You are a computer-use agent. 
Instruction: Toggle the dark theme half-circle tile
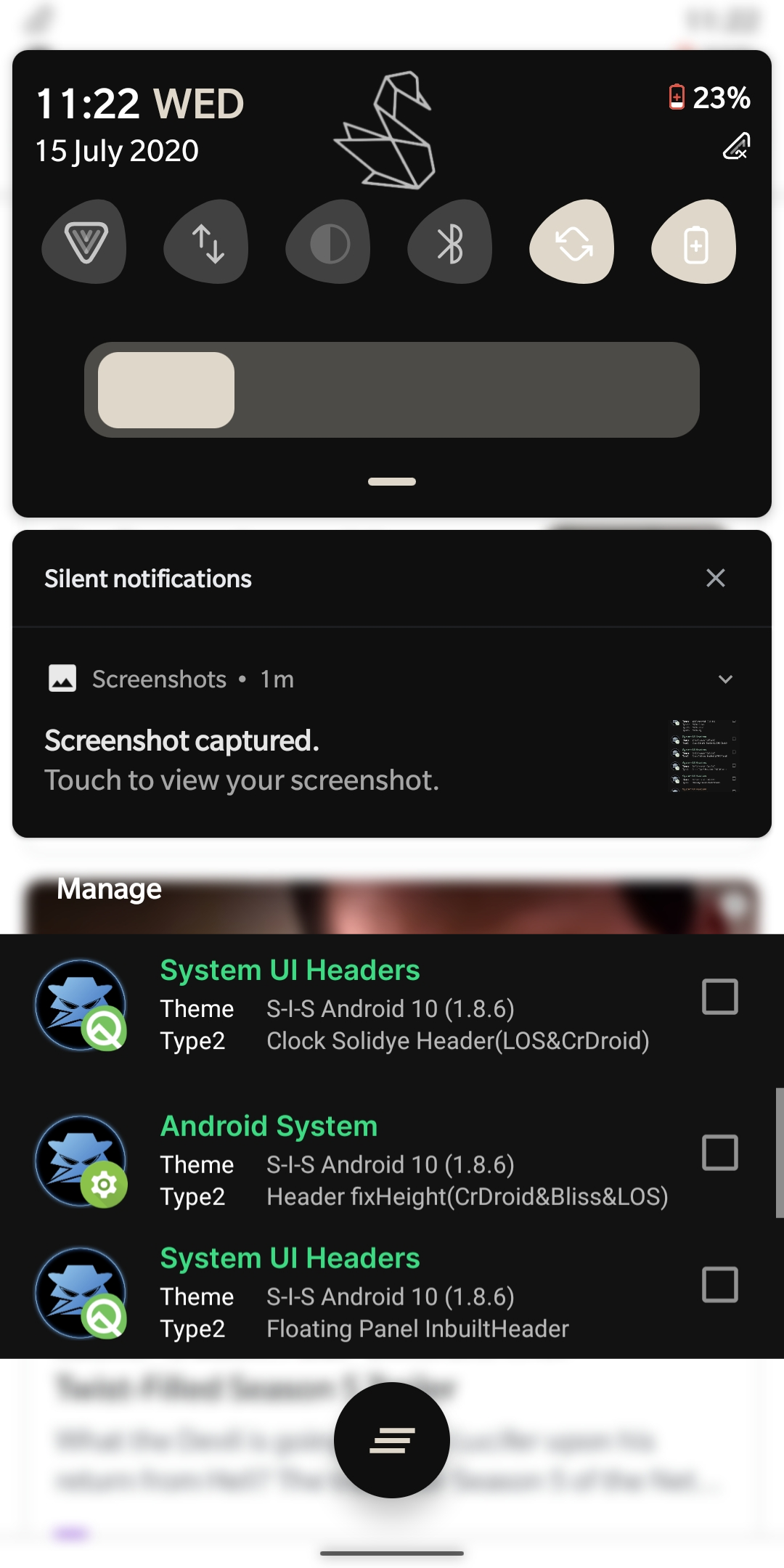pos(329,243)
